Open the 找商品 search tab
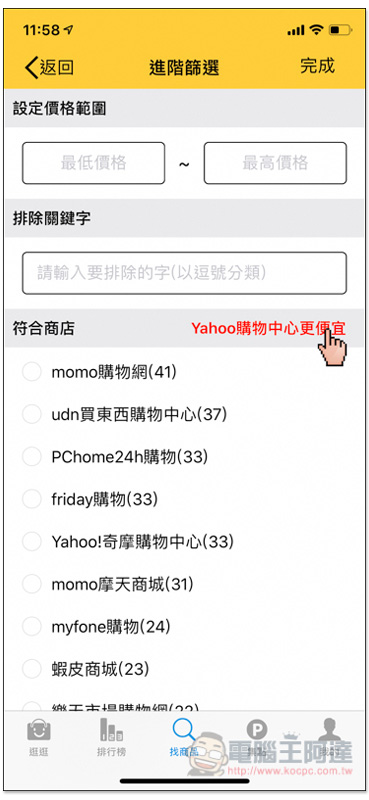 pos(184,738)
